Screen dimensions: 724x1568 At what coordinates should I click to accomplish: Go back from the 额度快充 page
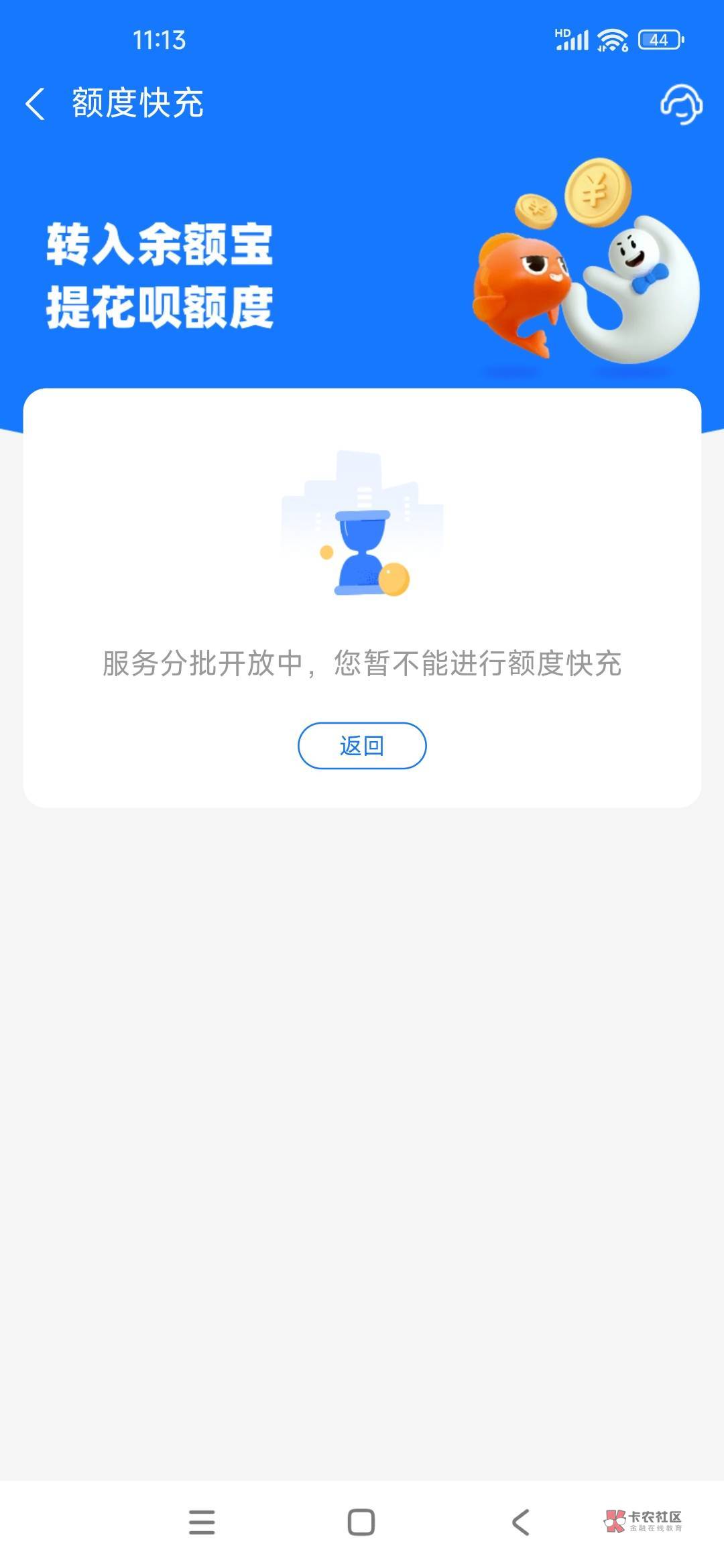click(x=36, y=104)
